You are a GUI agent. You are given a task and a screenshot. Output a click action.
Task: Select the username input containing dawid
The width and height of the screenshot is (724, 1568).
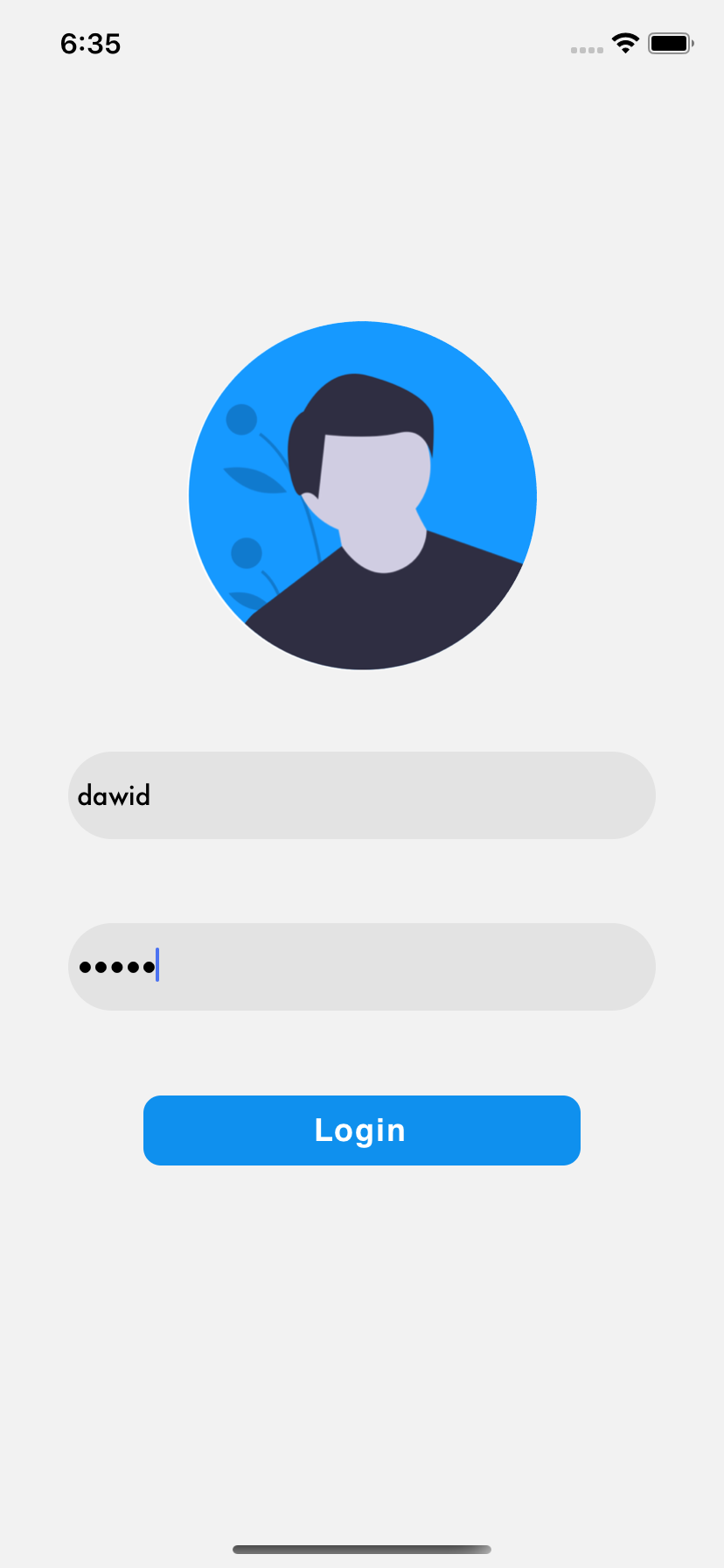(362, 794)
